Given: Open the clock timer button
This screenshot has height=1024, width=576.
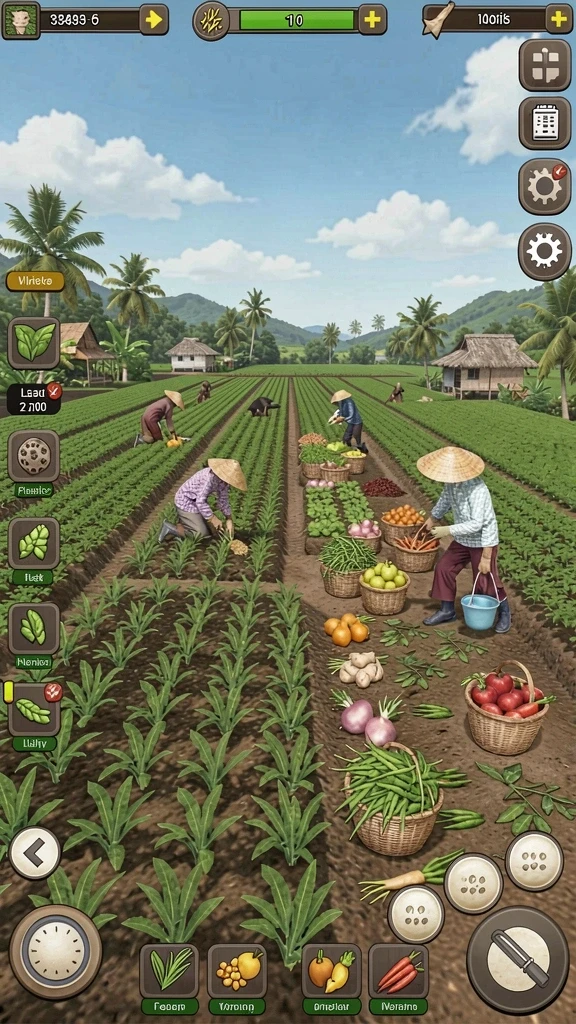Looking at the screenshot, I should pos(56,950).
